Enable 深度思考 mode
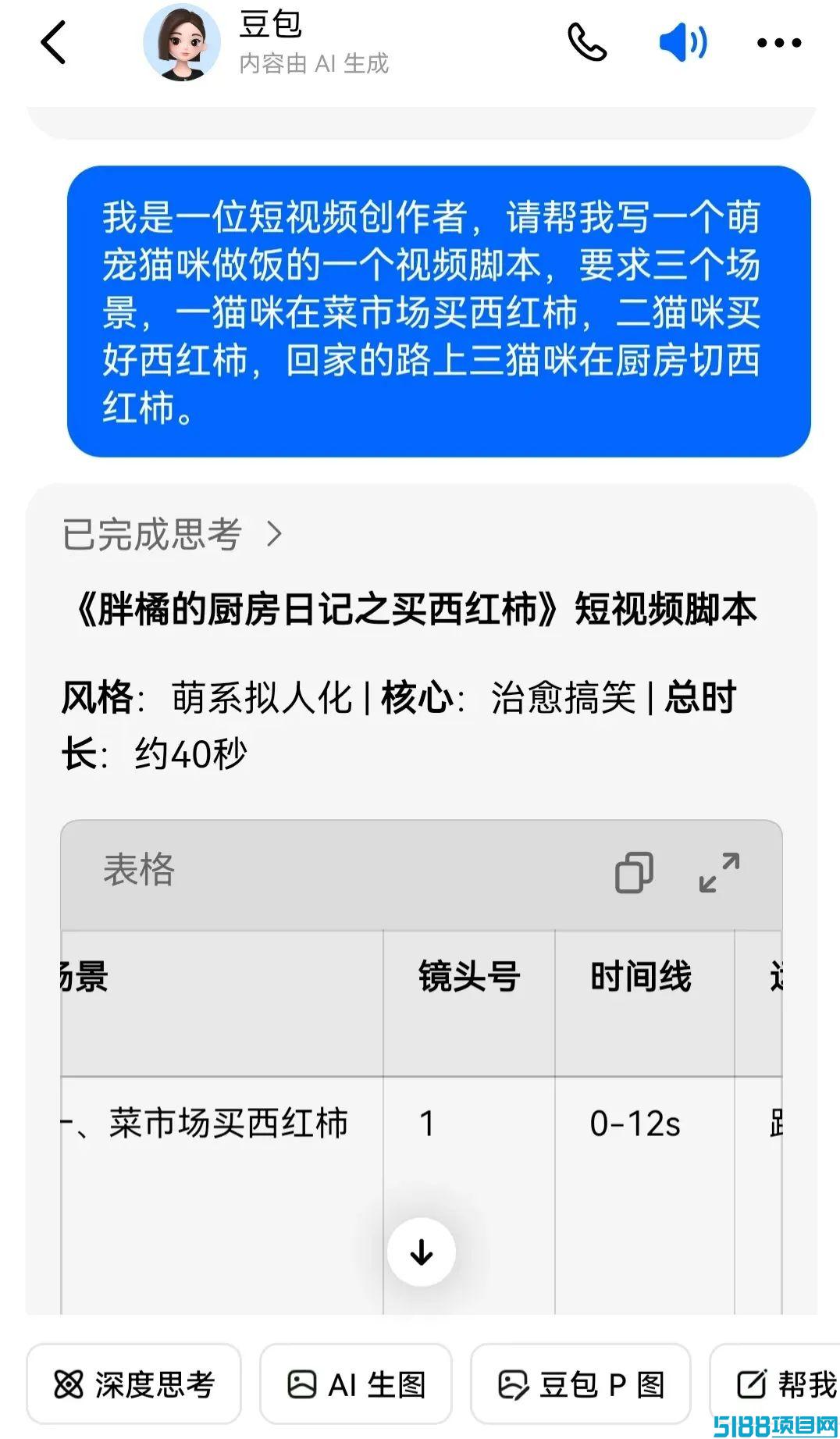This screenshot has width=840, height=1439. (133, 1384)
